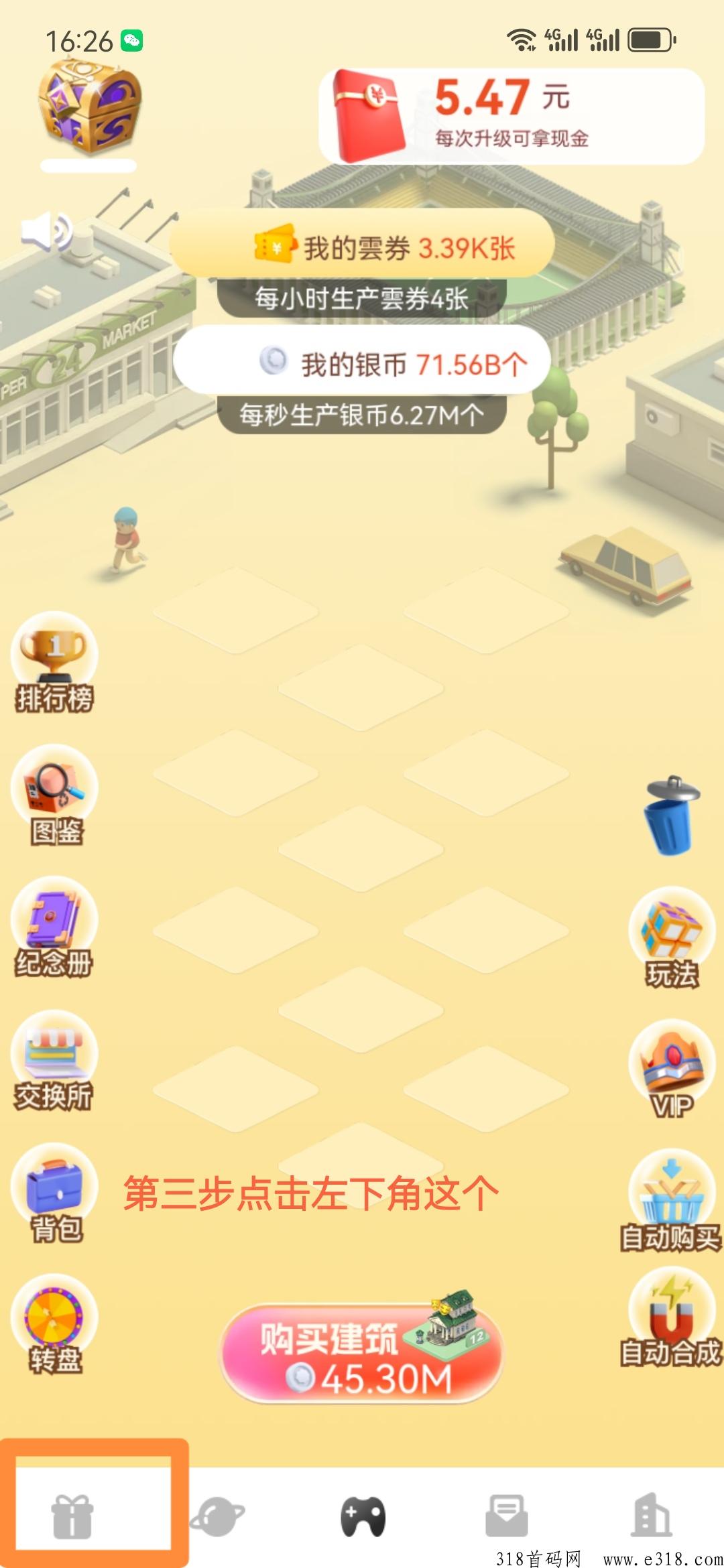724x1568 pixels.
Task: Switch to the gift box tab
Action: click(x=72, y=1516)
